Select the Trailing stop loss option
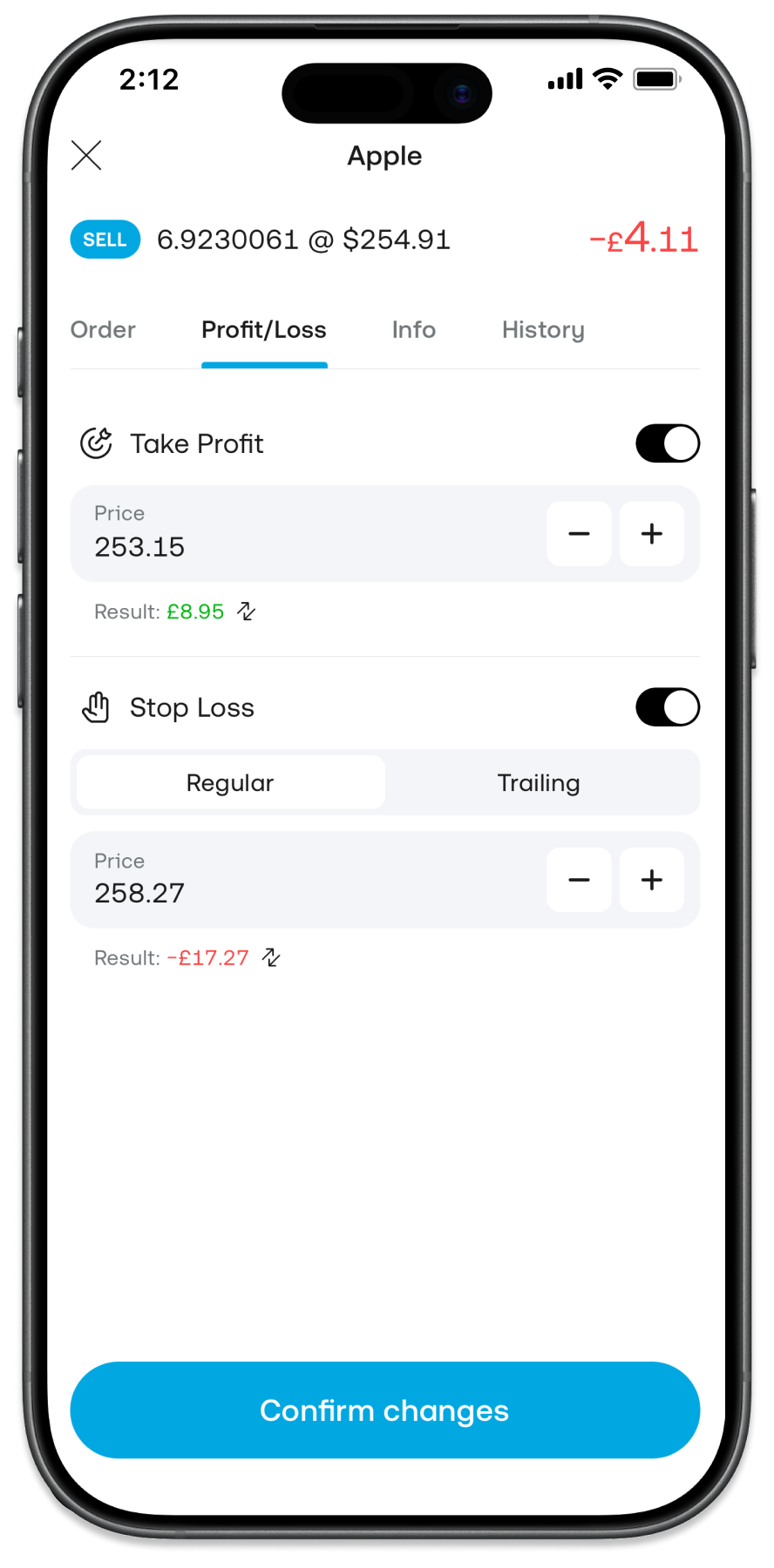Image resolution: width=774 pixels, height=1568 pixels. coord(539,782)
